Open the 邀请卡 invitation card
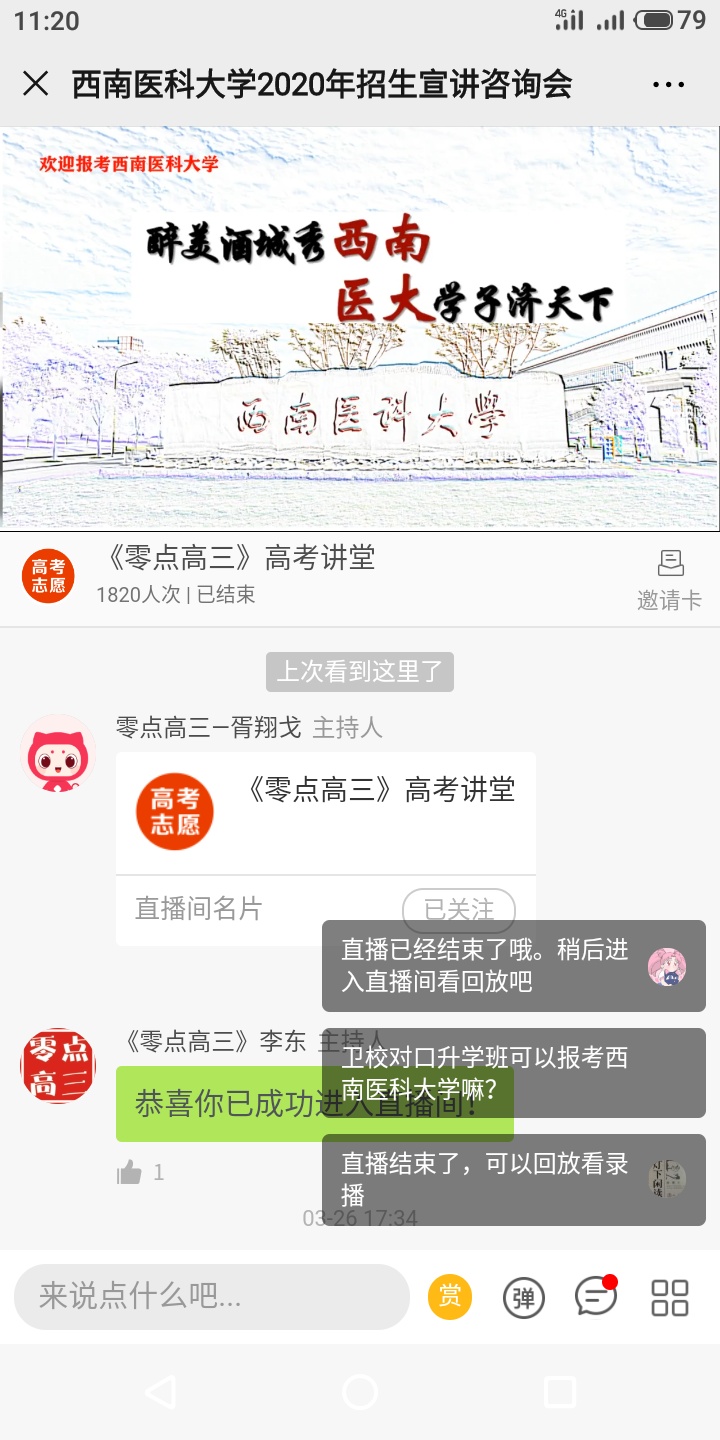 [x=669, y=579]
